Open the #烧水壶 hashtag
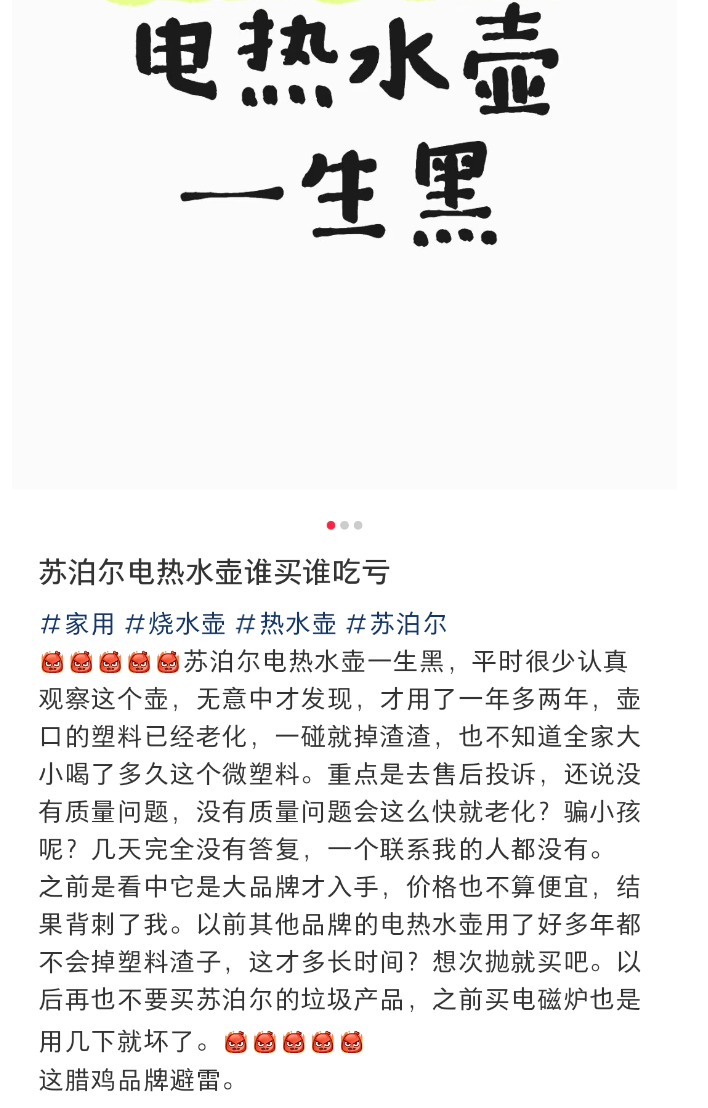This screenshot has width=708, height=1108. pyautogui.click(x=175, y=624)
